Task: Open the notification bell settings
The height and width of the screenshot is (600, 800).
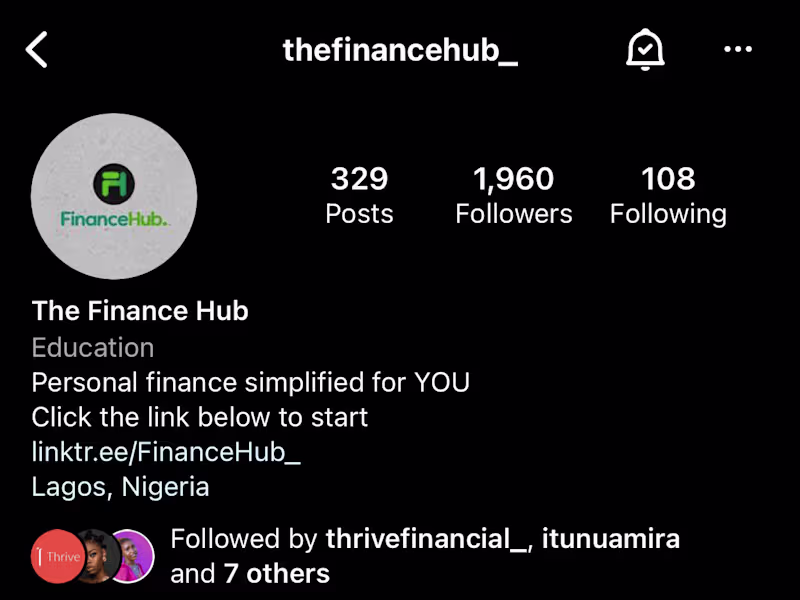Action: tap(645, 49)
